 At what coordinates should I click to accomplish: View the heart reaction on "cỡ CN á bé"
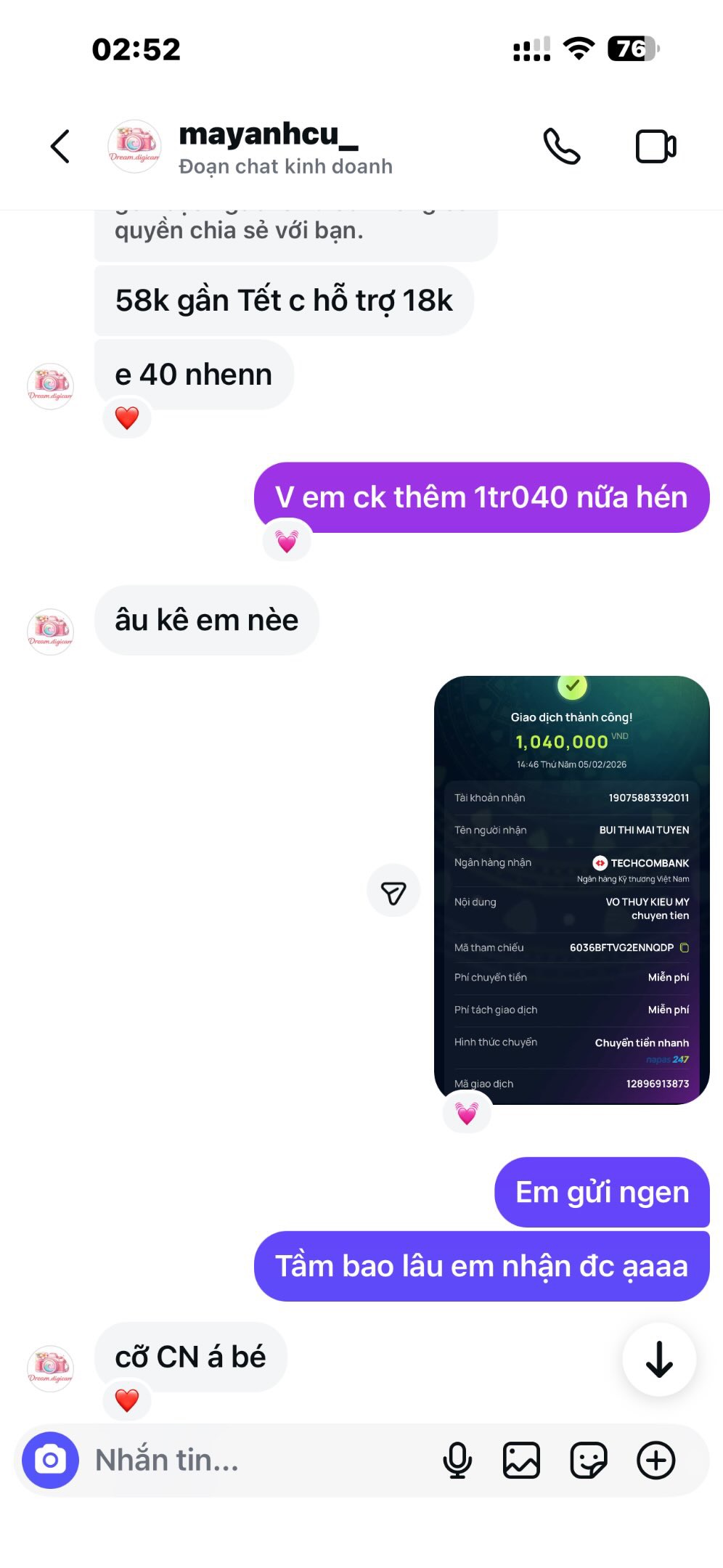[127, 1400]
